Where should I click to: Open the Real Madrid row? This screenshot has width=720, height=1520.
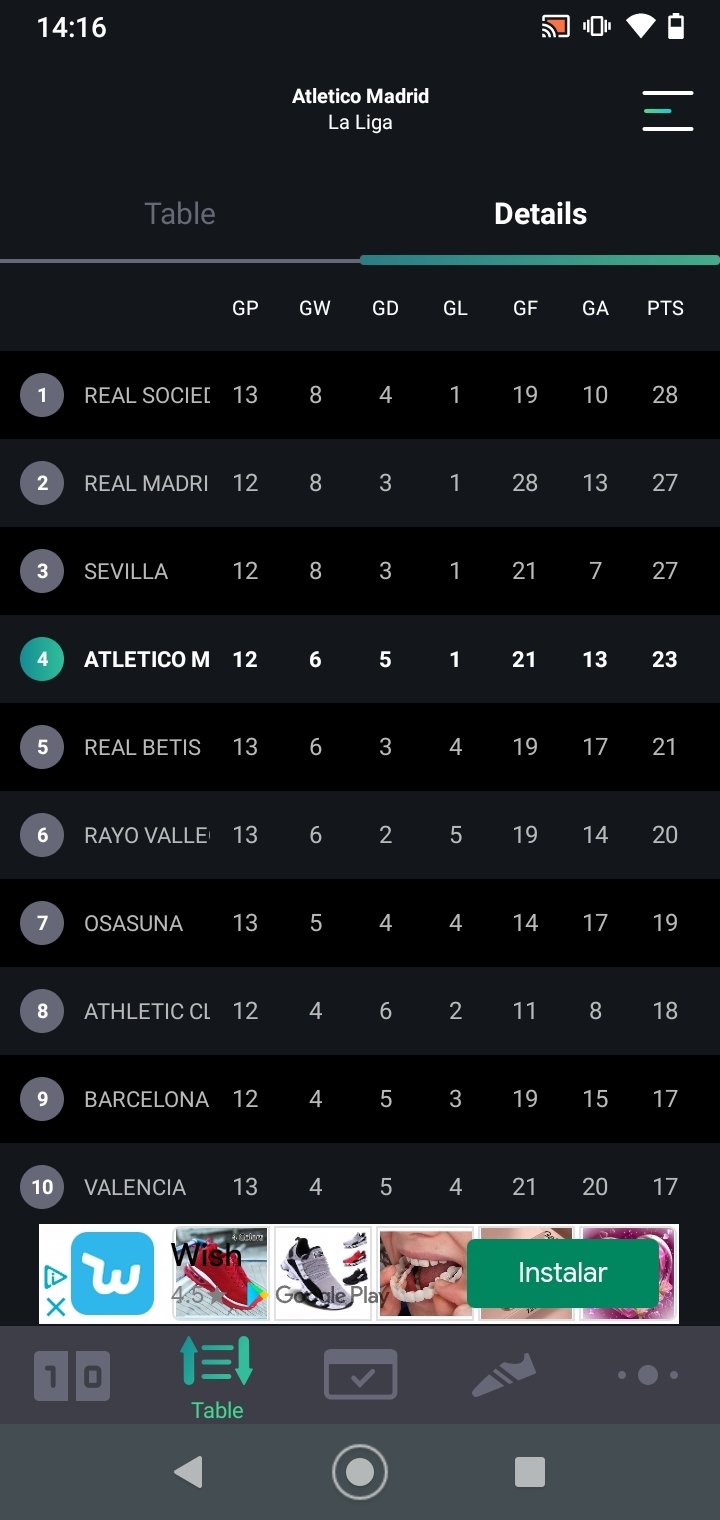(x=360, y=483)
